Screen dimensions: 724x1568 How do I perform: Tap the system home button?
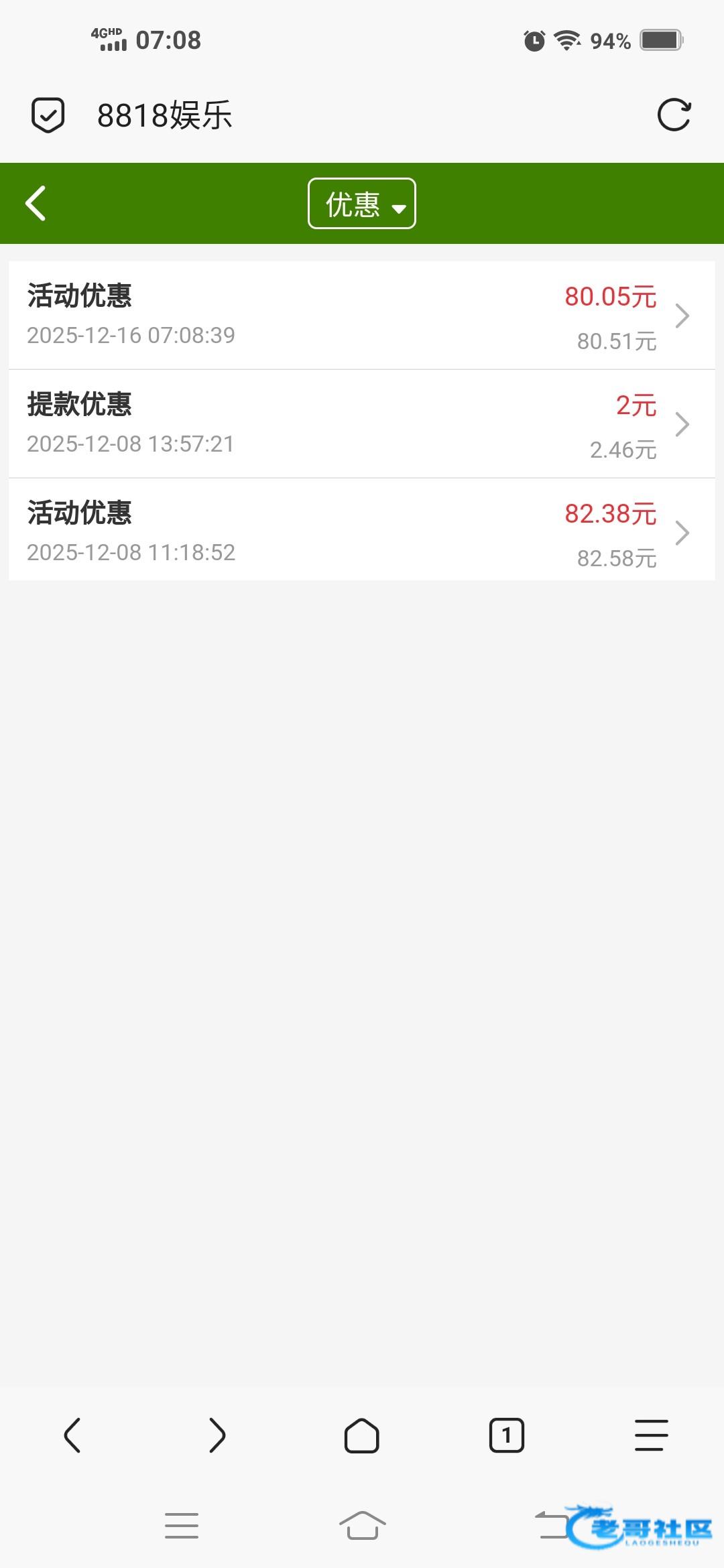pos(362,1526)
